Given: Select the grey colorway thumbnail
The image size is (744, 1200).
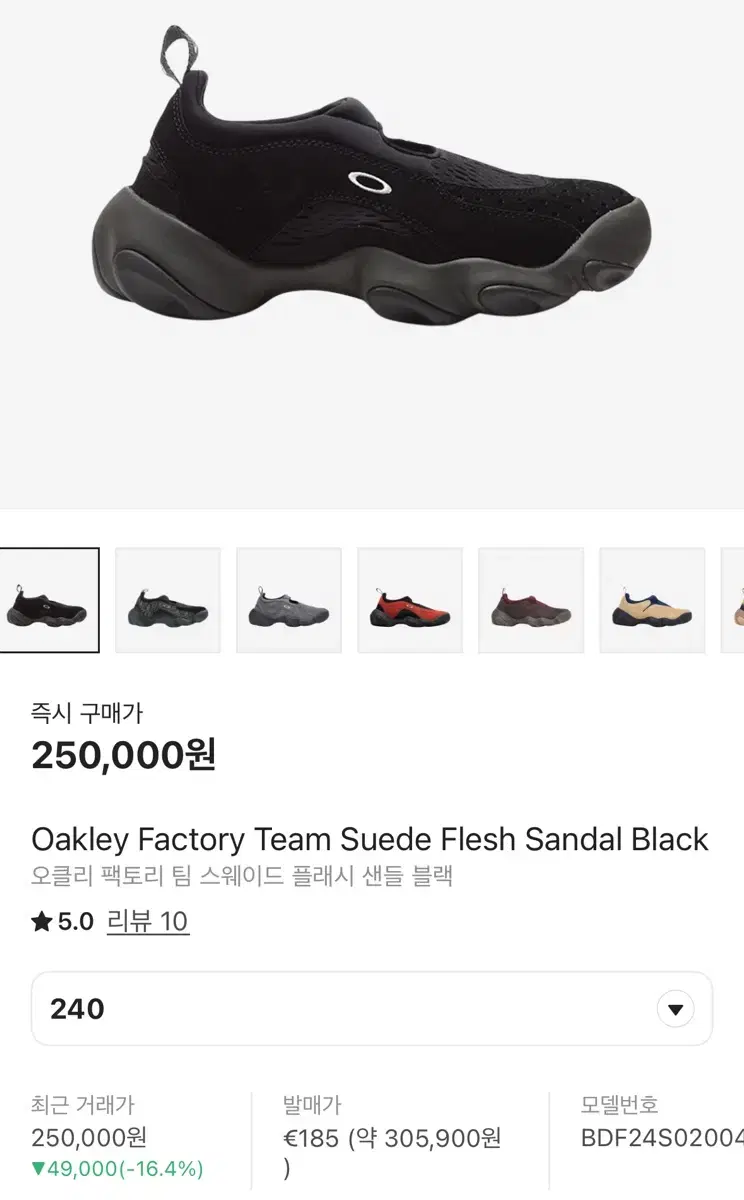Looking at the screenshot, I should pos(289,600).
